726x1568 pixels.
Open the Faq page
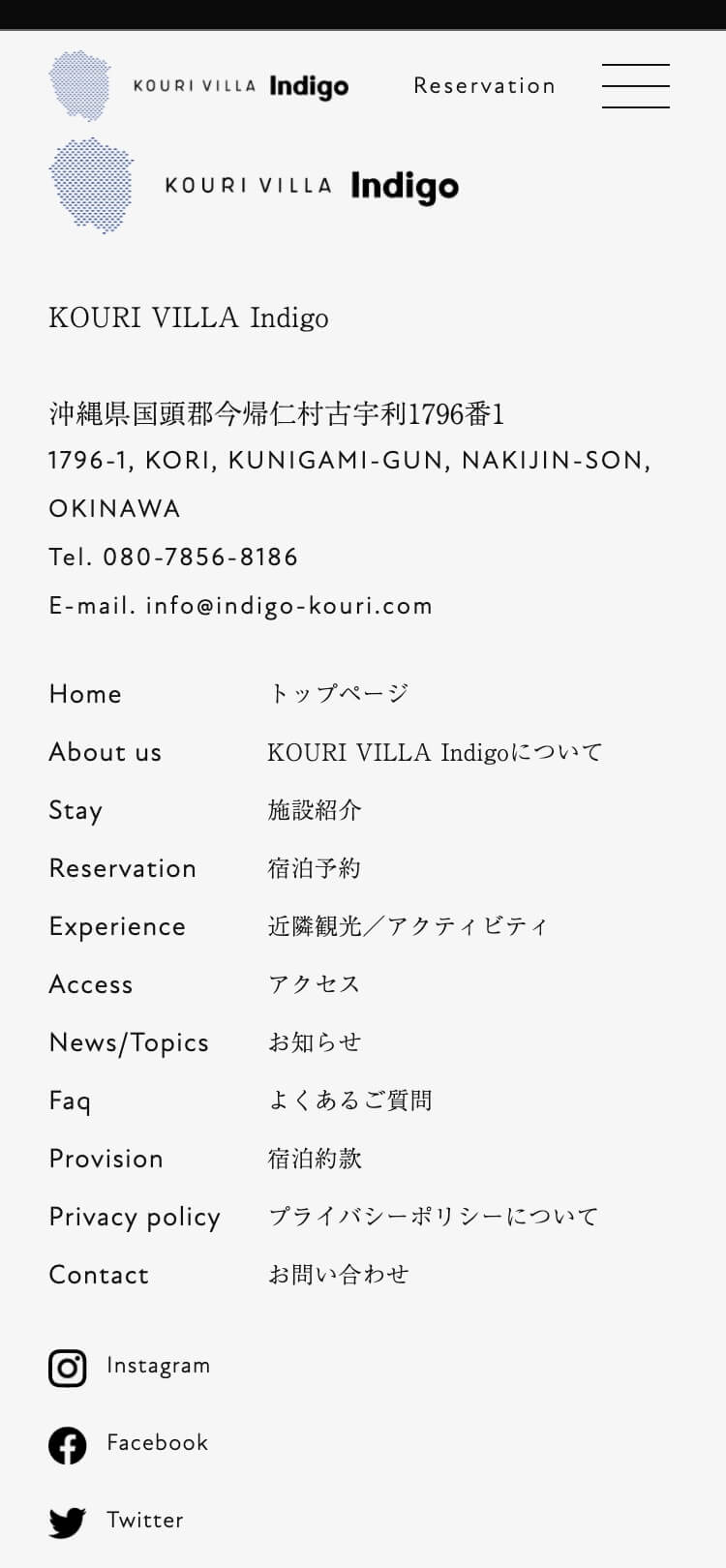point(70,1101)
